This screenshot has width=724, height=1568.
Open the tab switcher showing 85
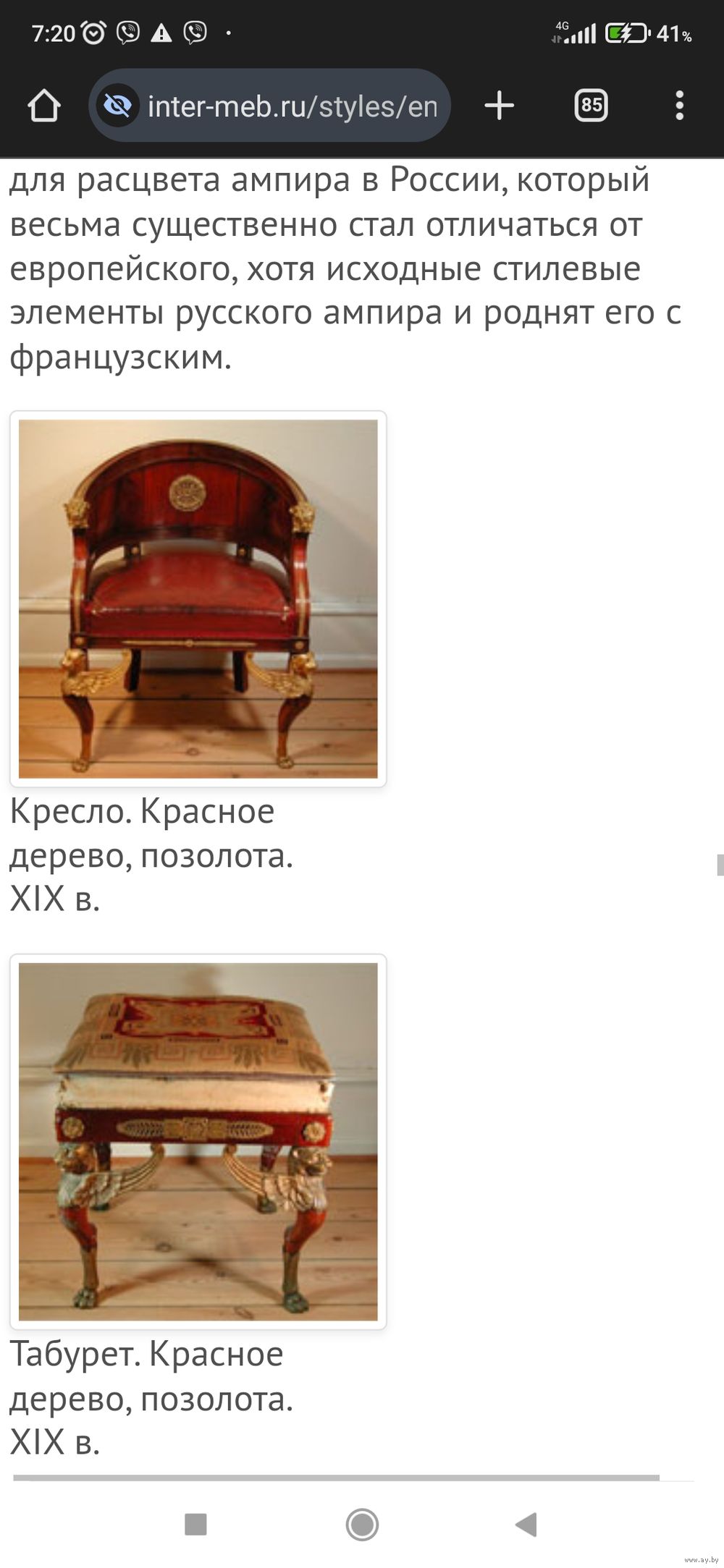click(x=592, y=106)
